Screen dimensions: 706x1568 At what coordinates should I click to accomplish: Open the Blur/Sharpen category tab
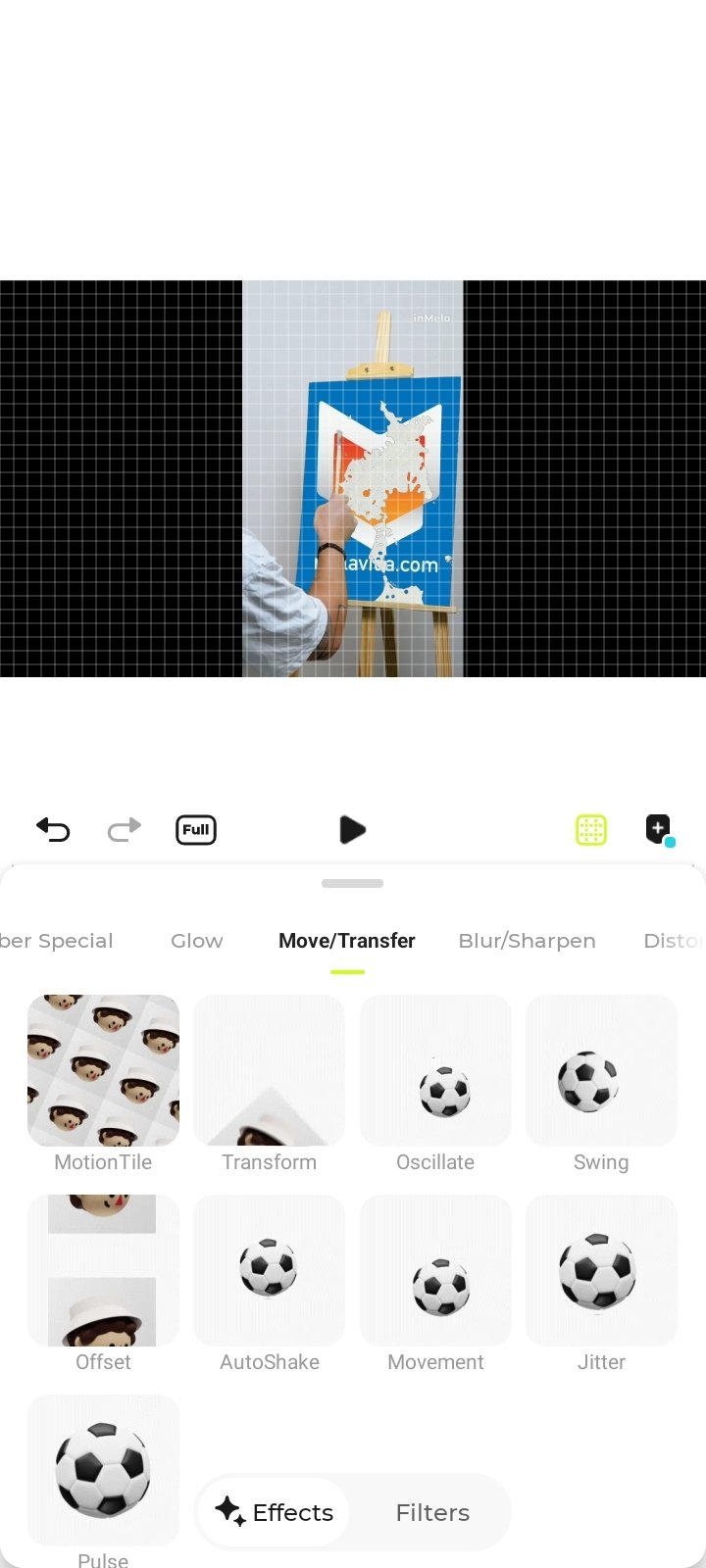point(527,941)
